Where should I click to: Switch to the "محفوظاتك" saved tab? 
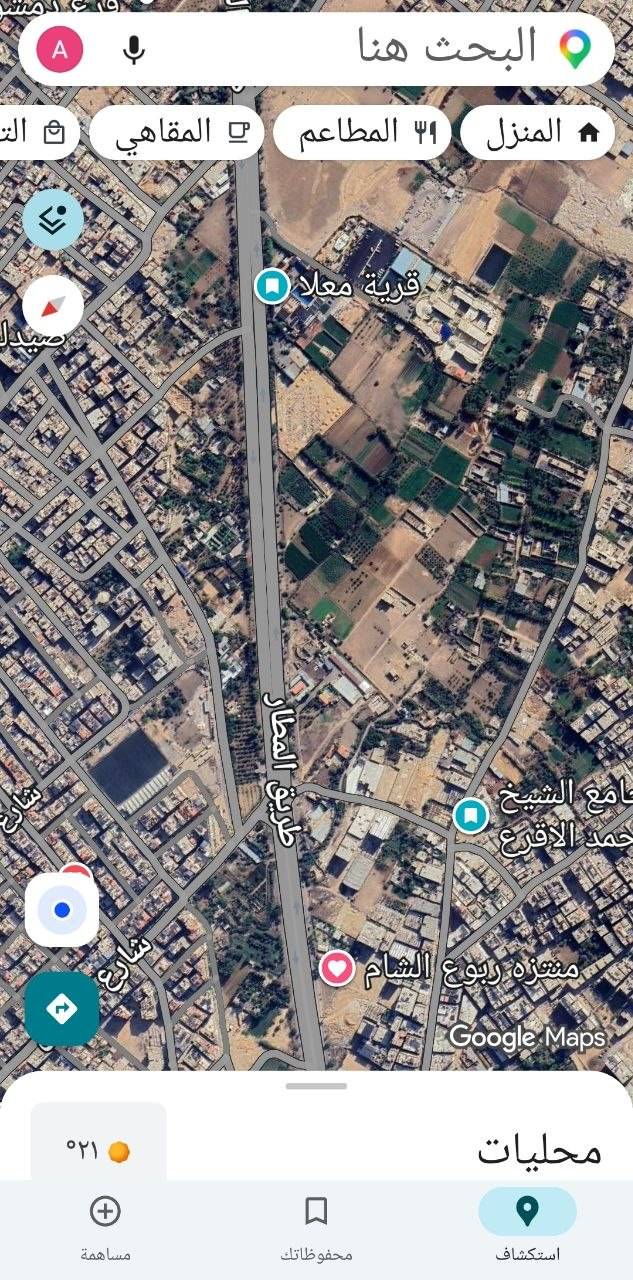click(x=316, y=1226)
